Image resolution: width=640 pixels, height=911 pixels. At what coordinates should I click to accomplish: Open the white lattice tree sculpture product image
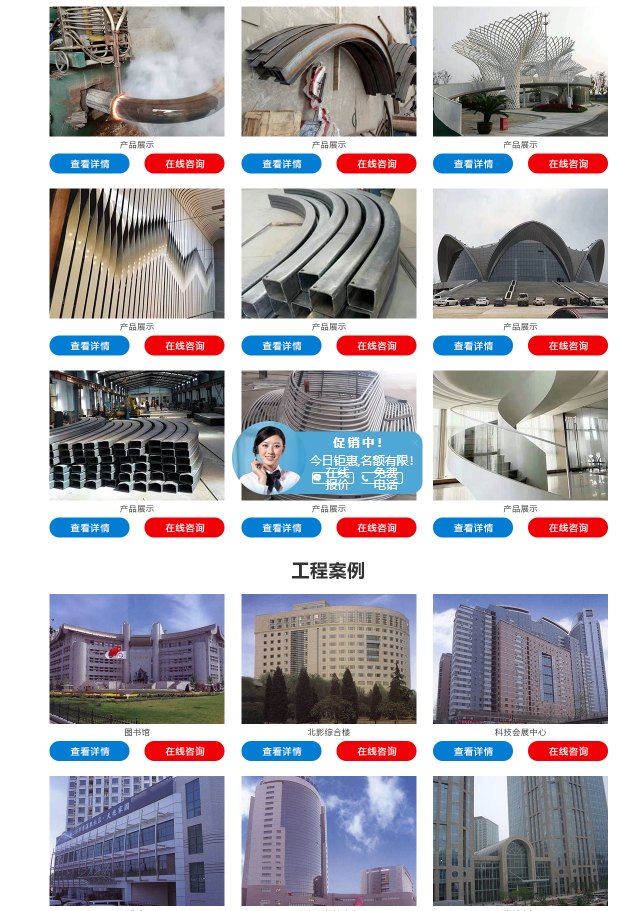(x=520, y=71)
